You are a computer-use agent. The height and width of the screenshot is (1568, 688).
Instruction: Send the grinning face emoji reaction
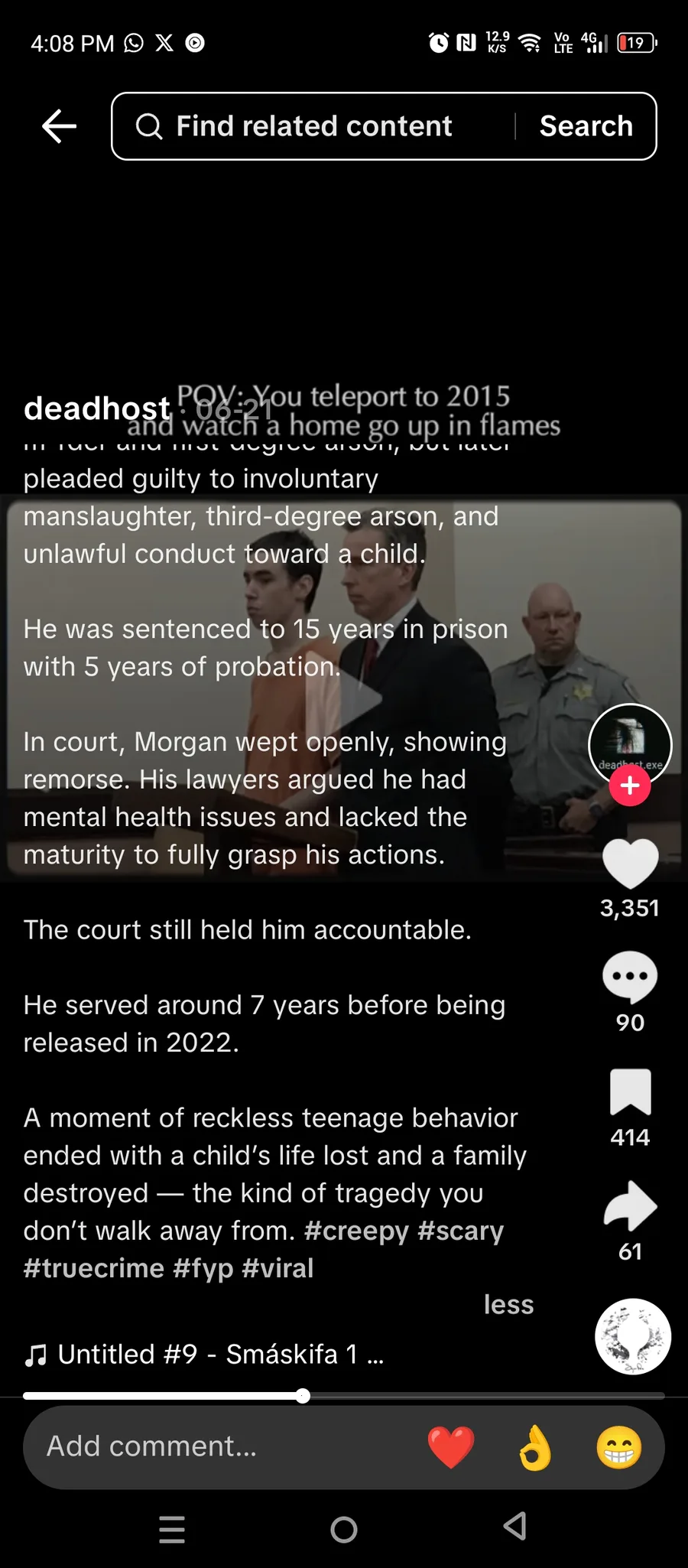pyautogui.click(x=618, y=1447)
